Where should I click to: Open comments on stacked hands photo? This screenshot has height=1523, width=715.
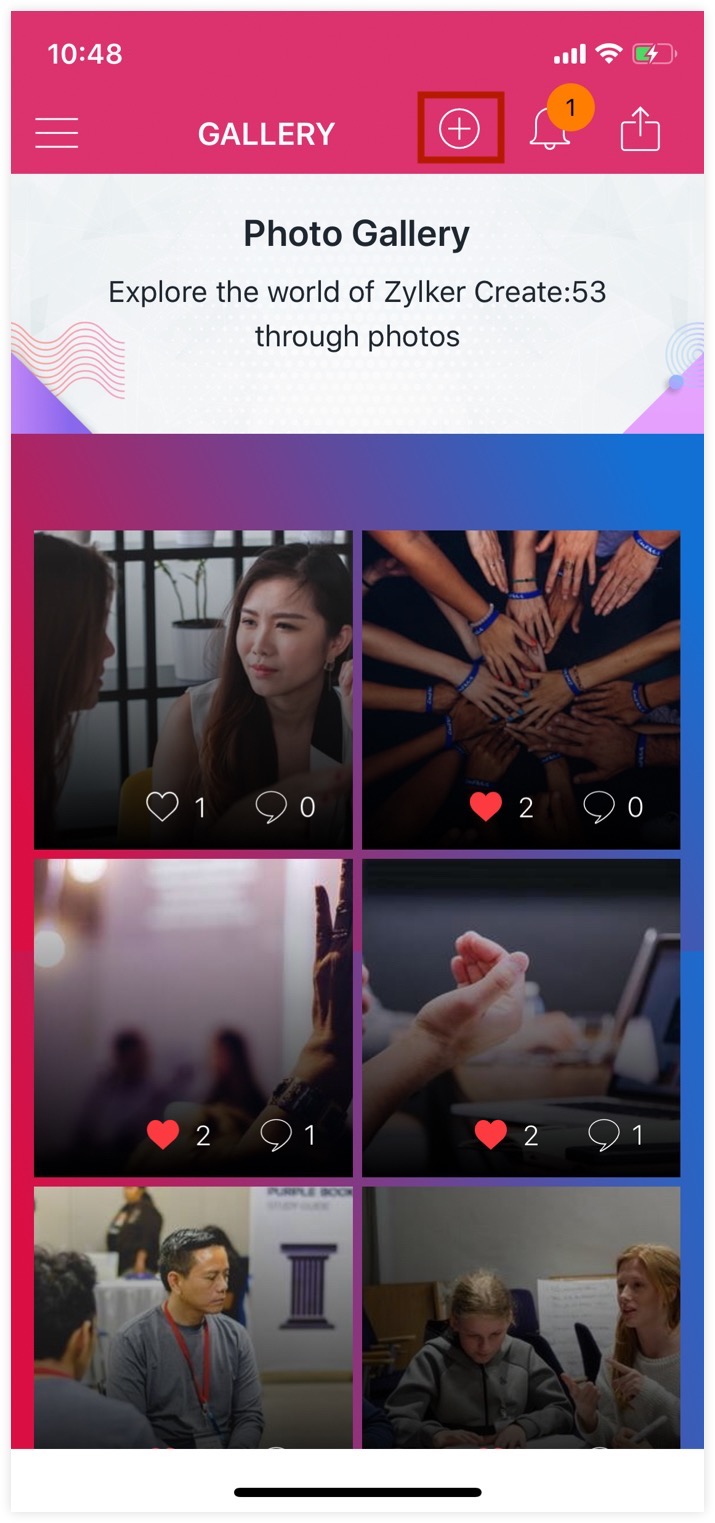click(599, 807)
